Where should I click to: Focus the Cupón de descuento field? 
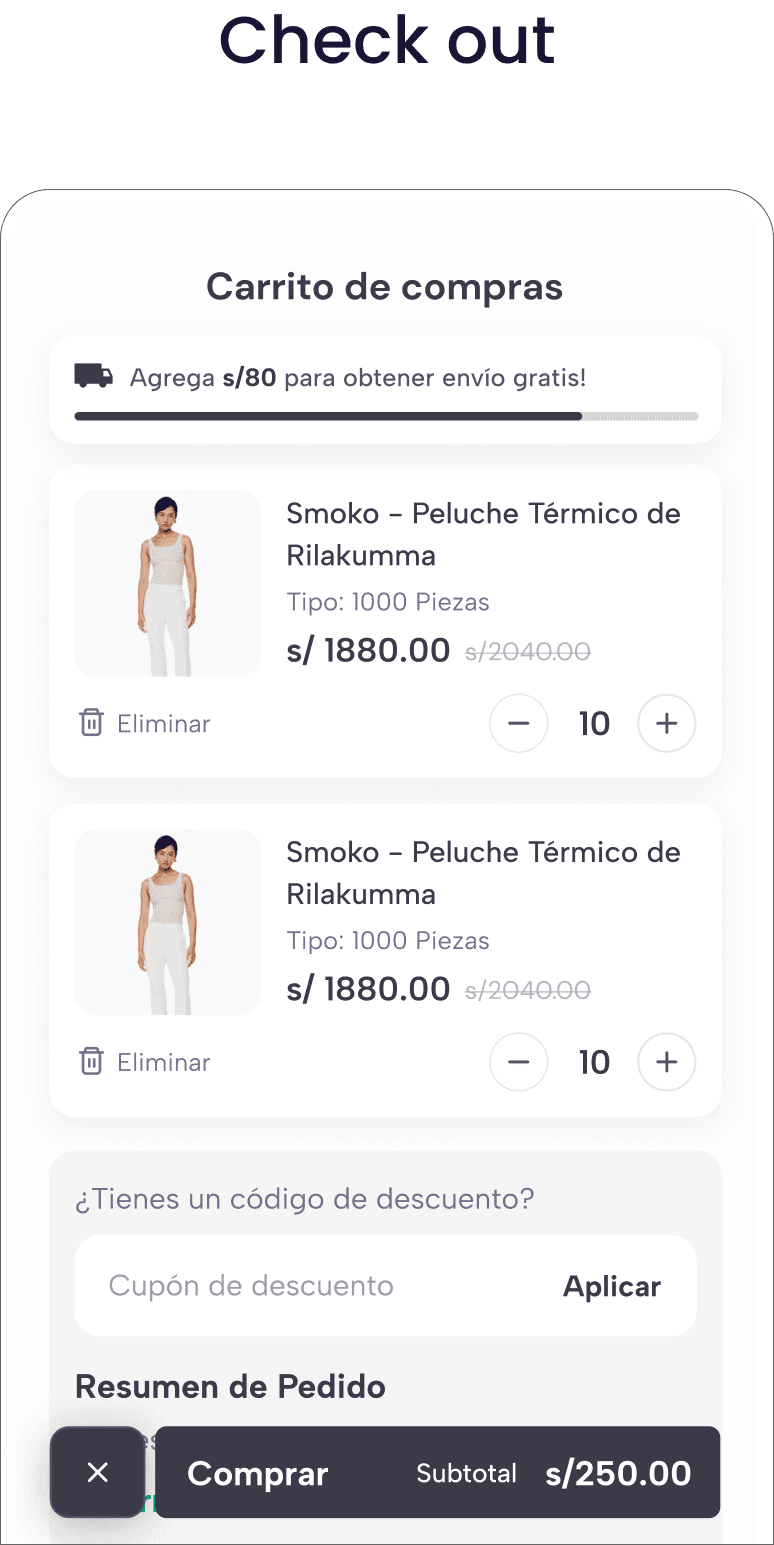click(300, 1286)
